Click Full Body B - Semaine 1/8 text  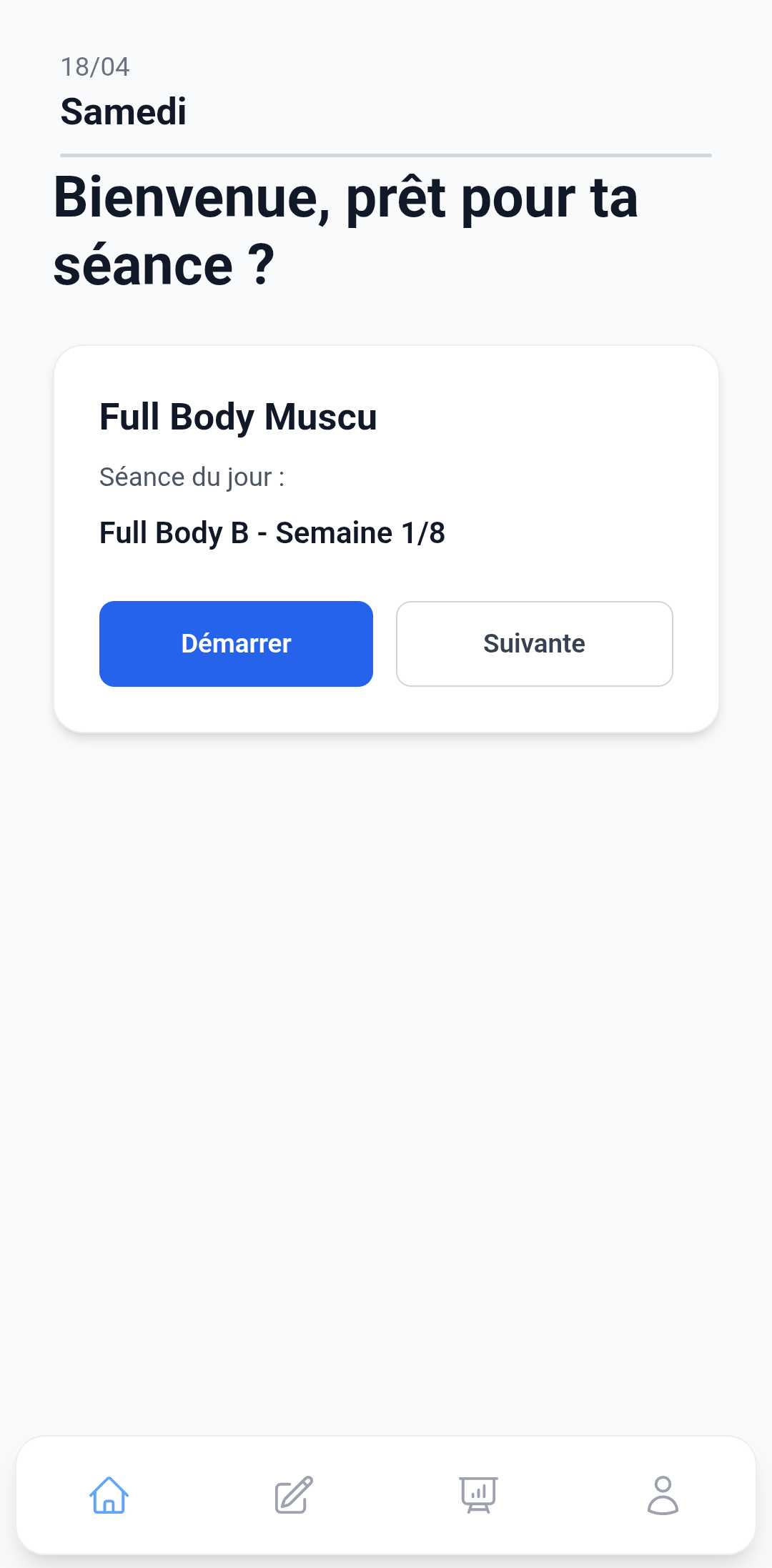point(272,533)
